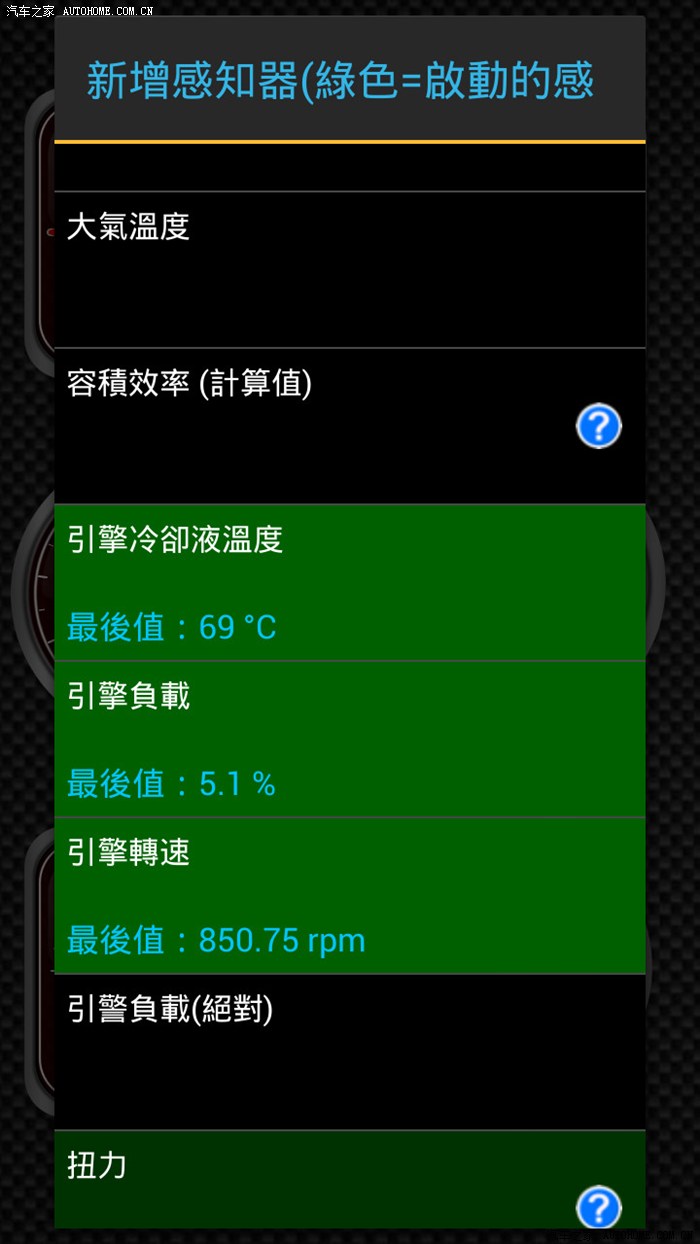The width and height of the screenshot is (700, 1244).
Task: Select the 容積效率 (計算值) sensor row
Action: click(x=300, y=426)
